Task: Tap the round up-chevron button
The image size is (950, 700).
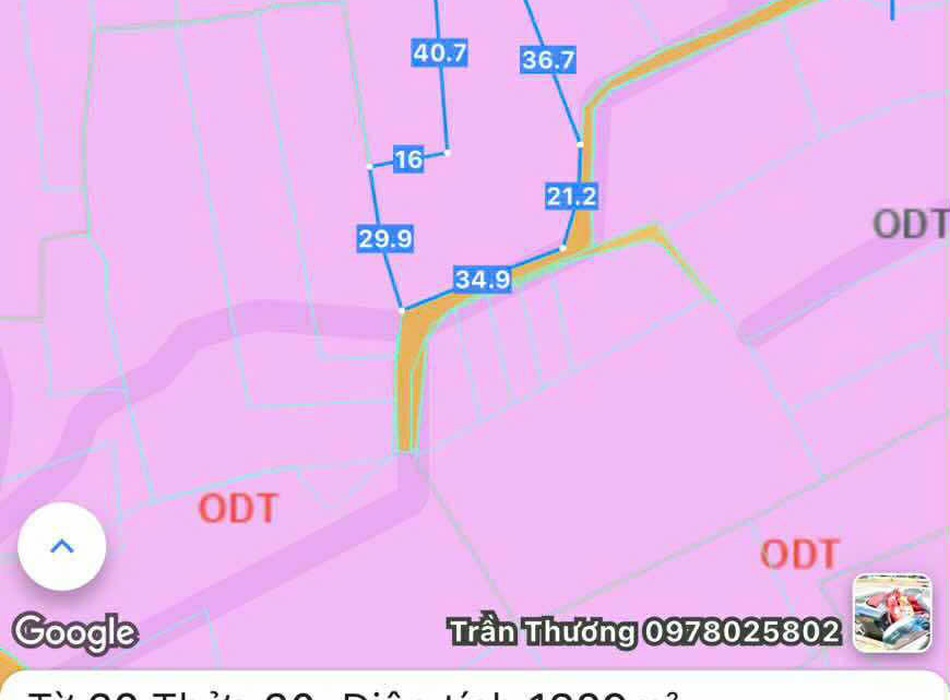Action: tap(62, 546)
